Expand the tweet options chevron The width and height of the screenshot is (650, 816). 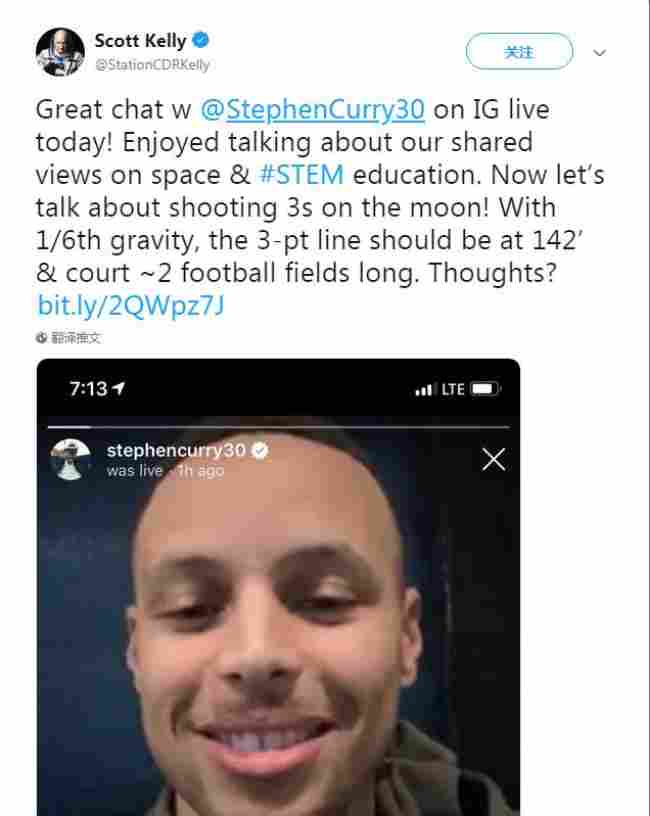[x=600, y=53]
